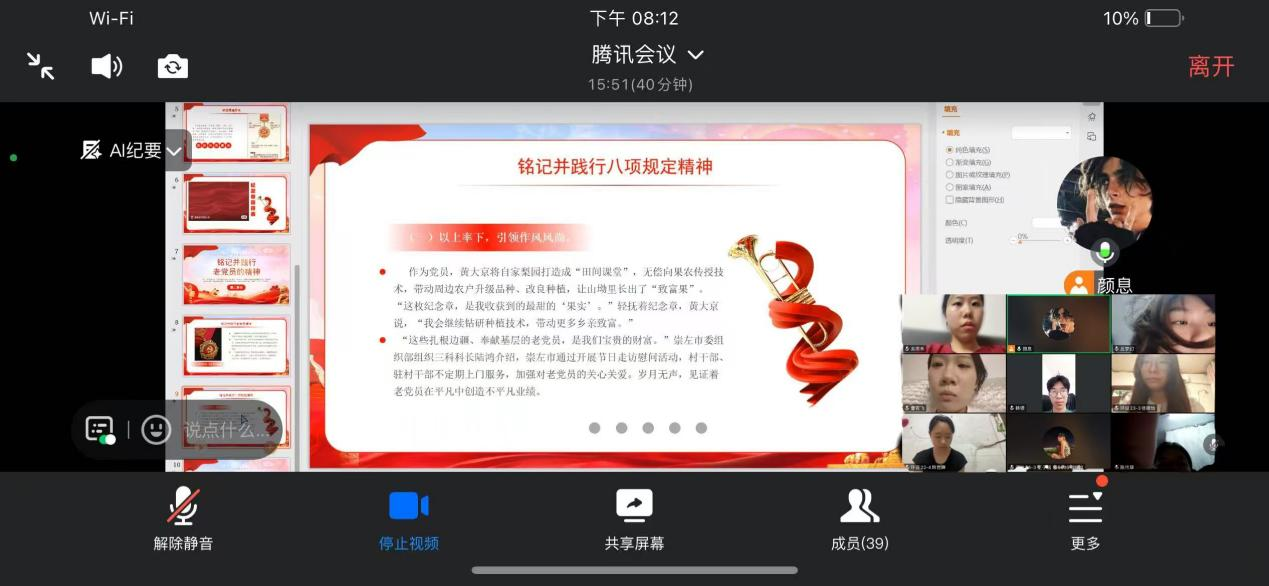Open the AI纪要 panel
This screenshot has width=1269, height=586.
pyautogui.click(x=134, y=150)
